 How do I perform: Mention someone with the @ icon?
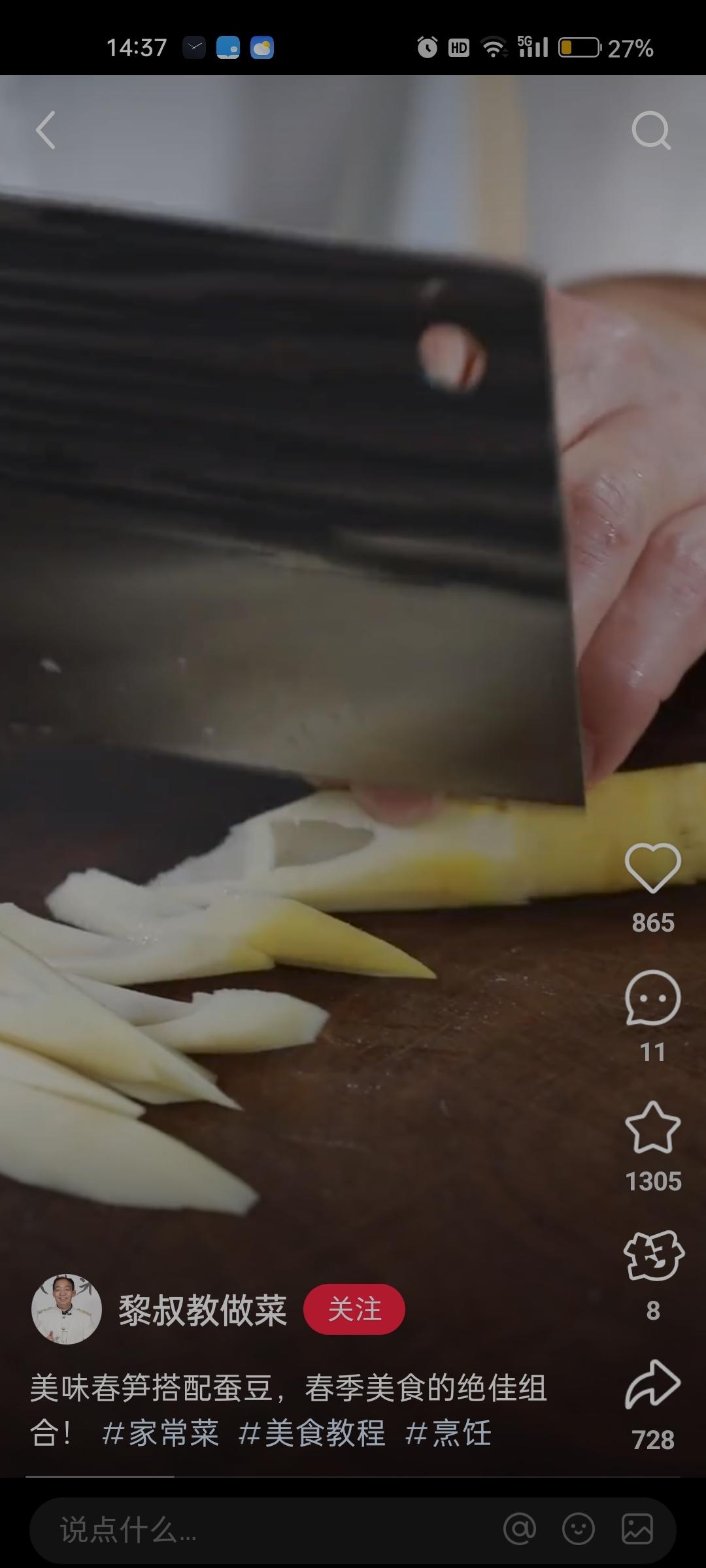520,1529
